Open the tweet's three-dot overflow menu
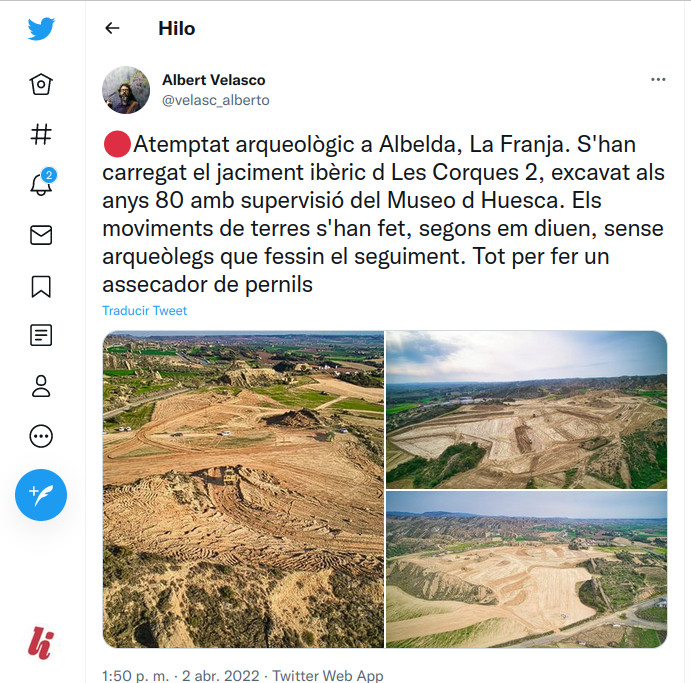 coord(657,80)
